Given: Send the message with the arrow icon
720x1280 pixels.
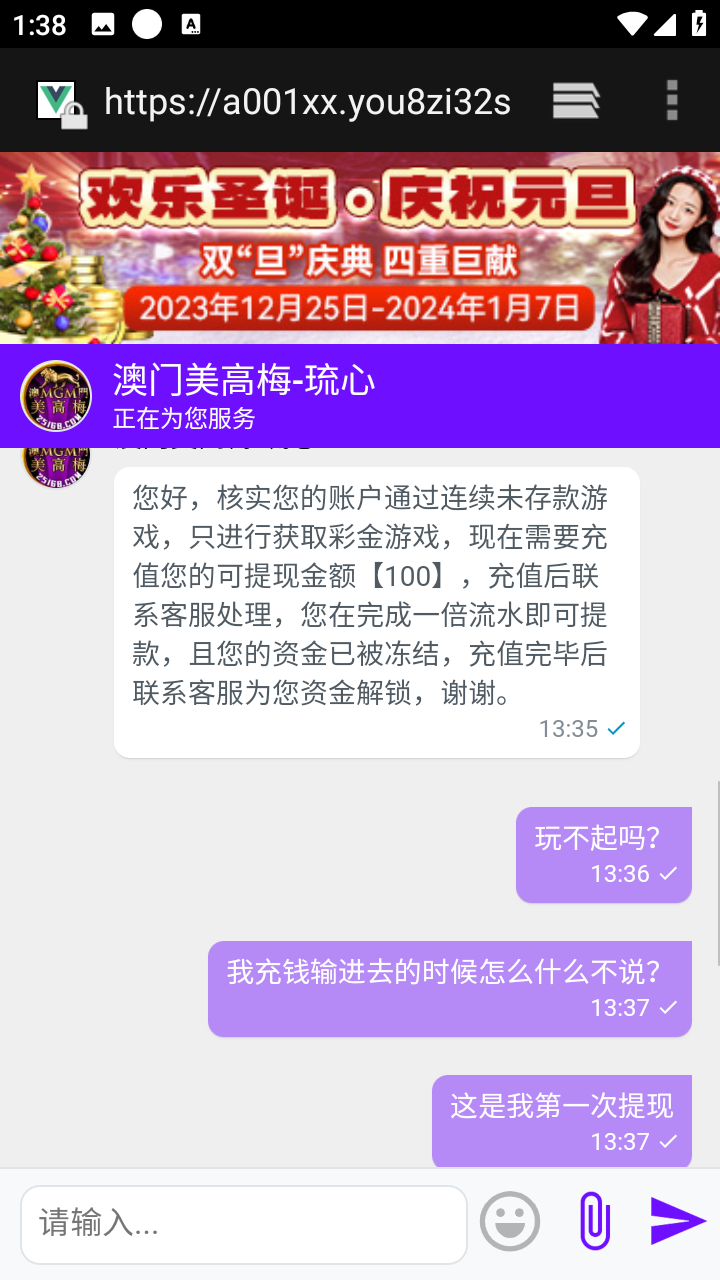Looking at the screenshot, I should pyautogui.click(x=678, y=1221).
